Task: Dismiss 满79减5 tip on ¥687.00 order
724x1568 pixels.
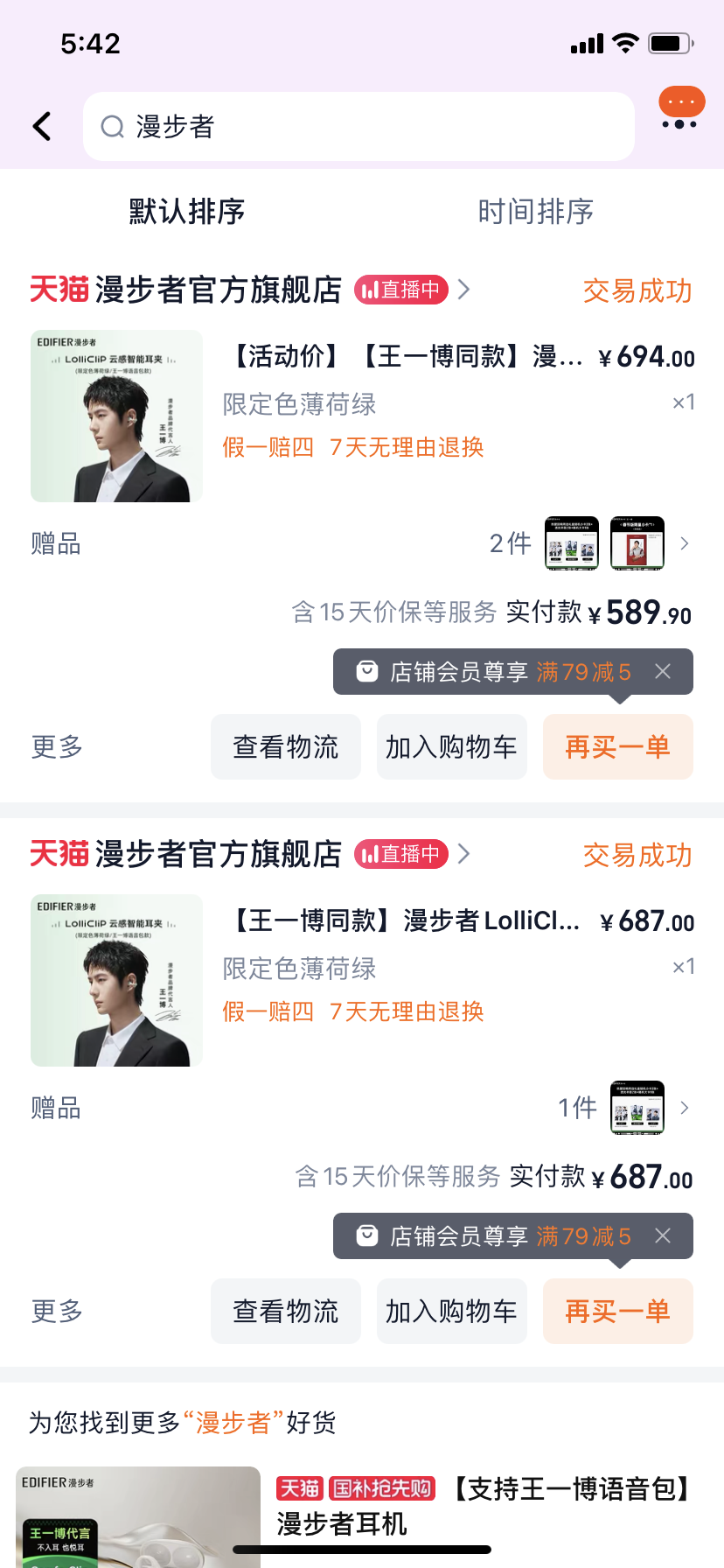Action: 663,1235
